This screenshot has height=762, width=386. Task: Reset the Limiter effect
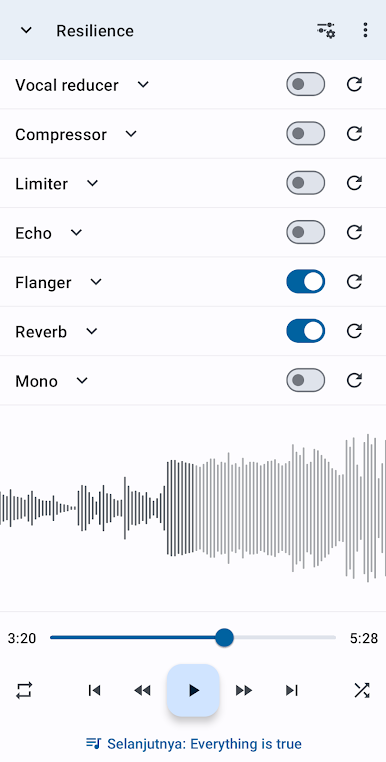pos(354,183)
